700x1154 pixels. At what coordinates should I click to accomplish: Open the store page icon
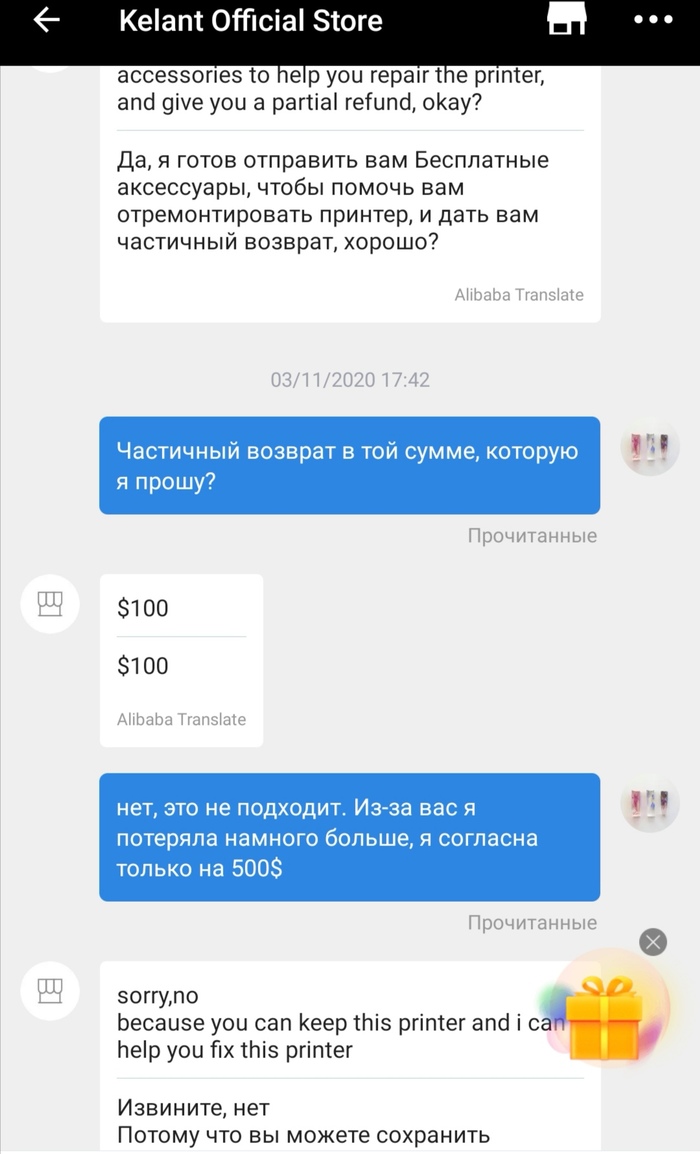point(566,20)
